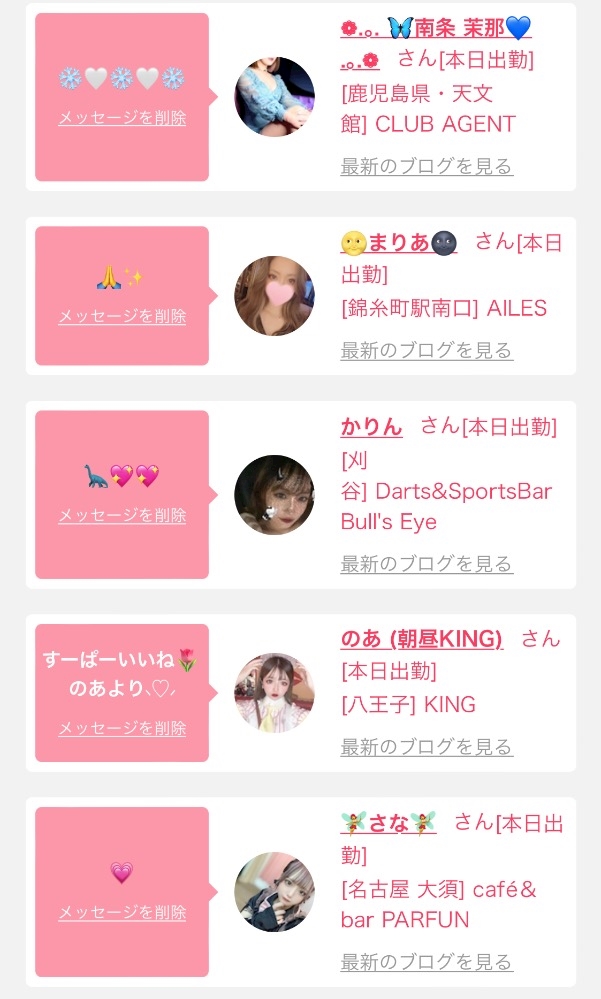The height and width of the screenshot is (999, 601).
Task: Delete the dinosaur message to かりん
Action: [122, 515]
